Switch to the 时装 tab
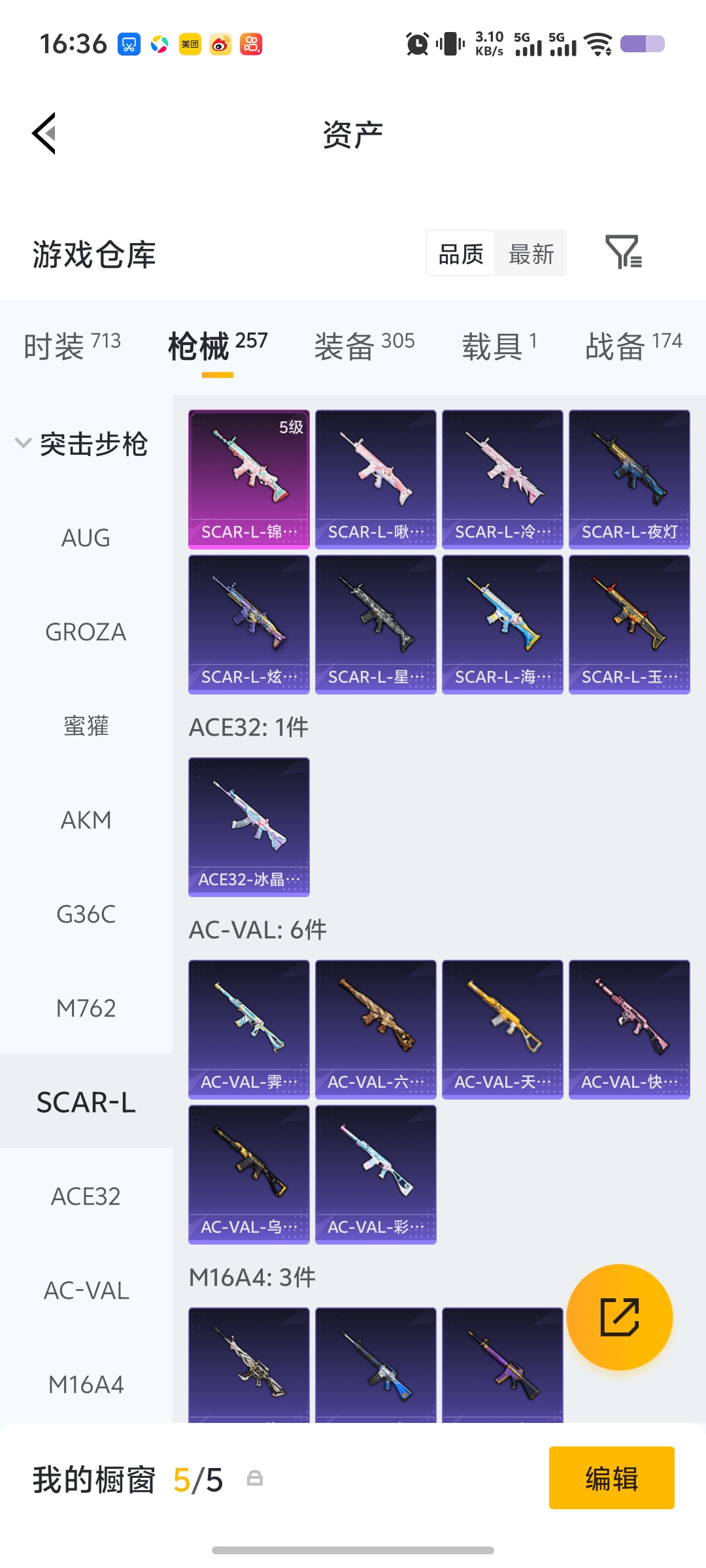706x1568 pixels. 72,345
